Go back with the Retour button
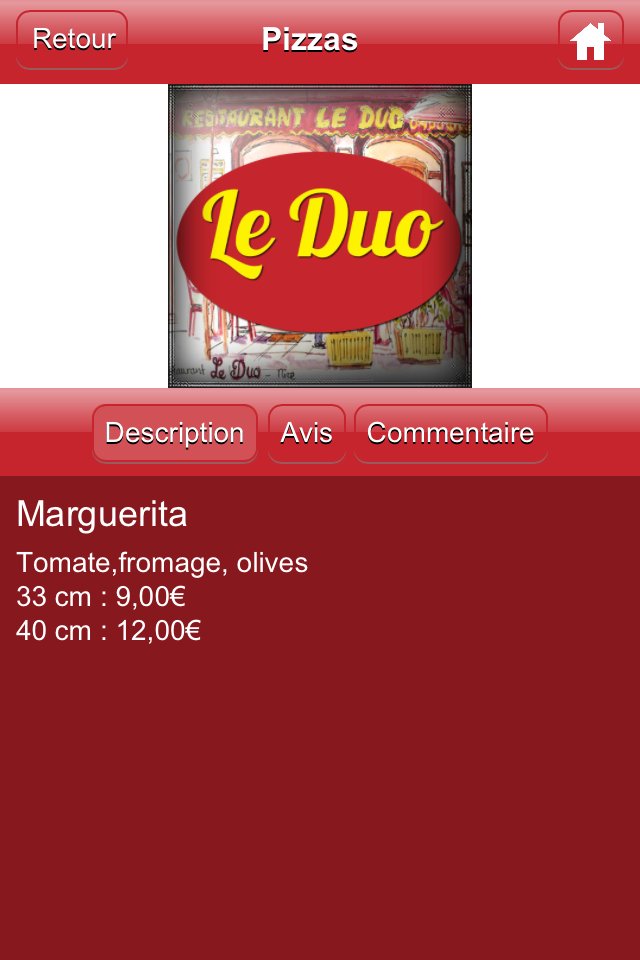The width and height of the screenshot is (640, 960). 72,40
